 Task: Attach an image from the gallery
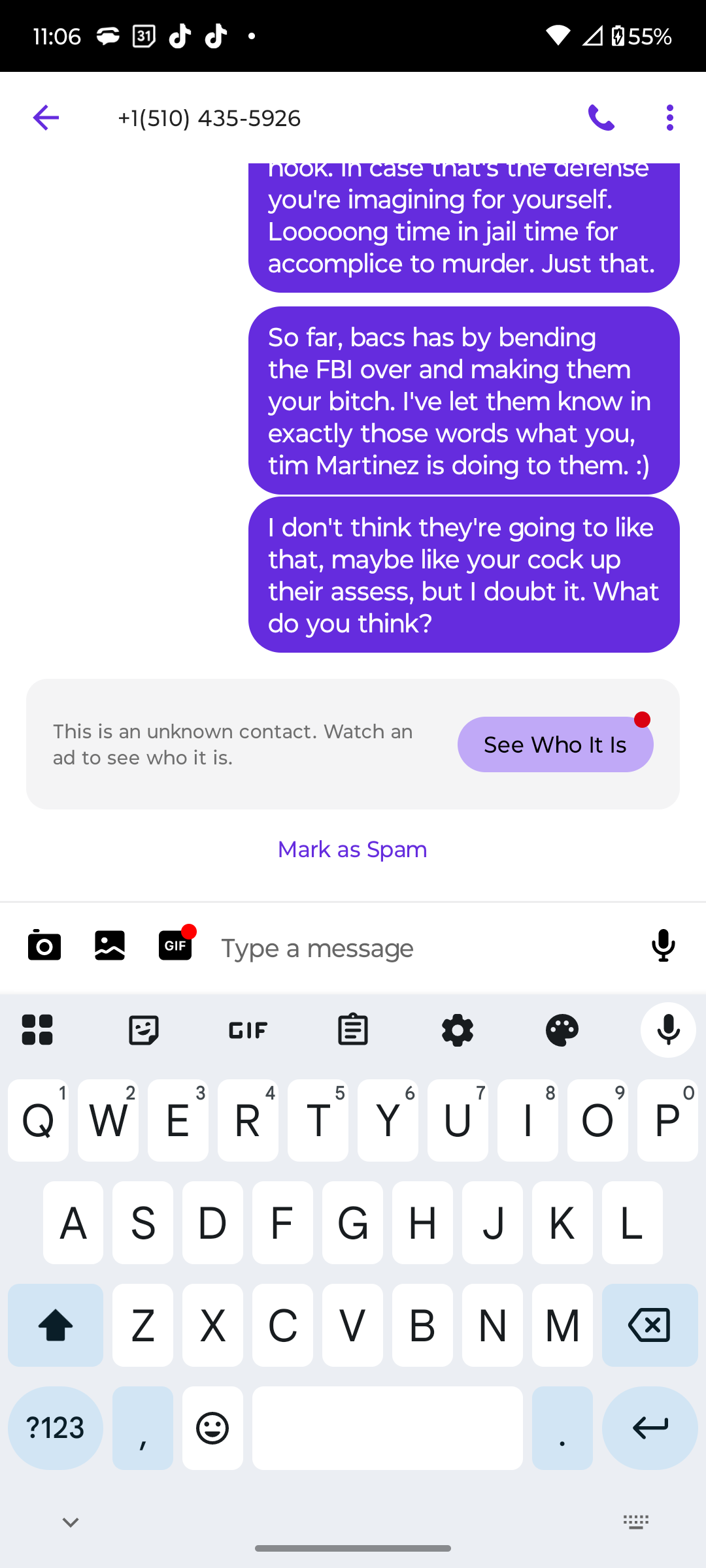pos(110,946)
